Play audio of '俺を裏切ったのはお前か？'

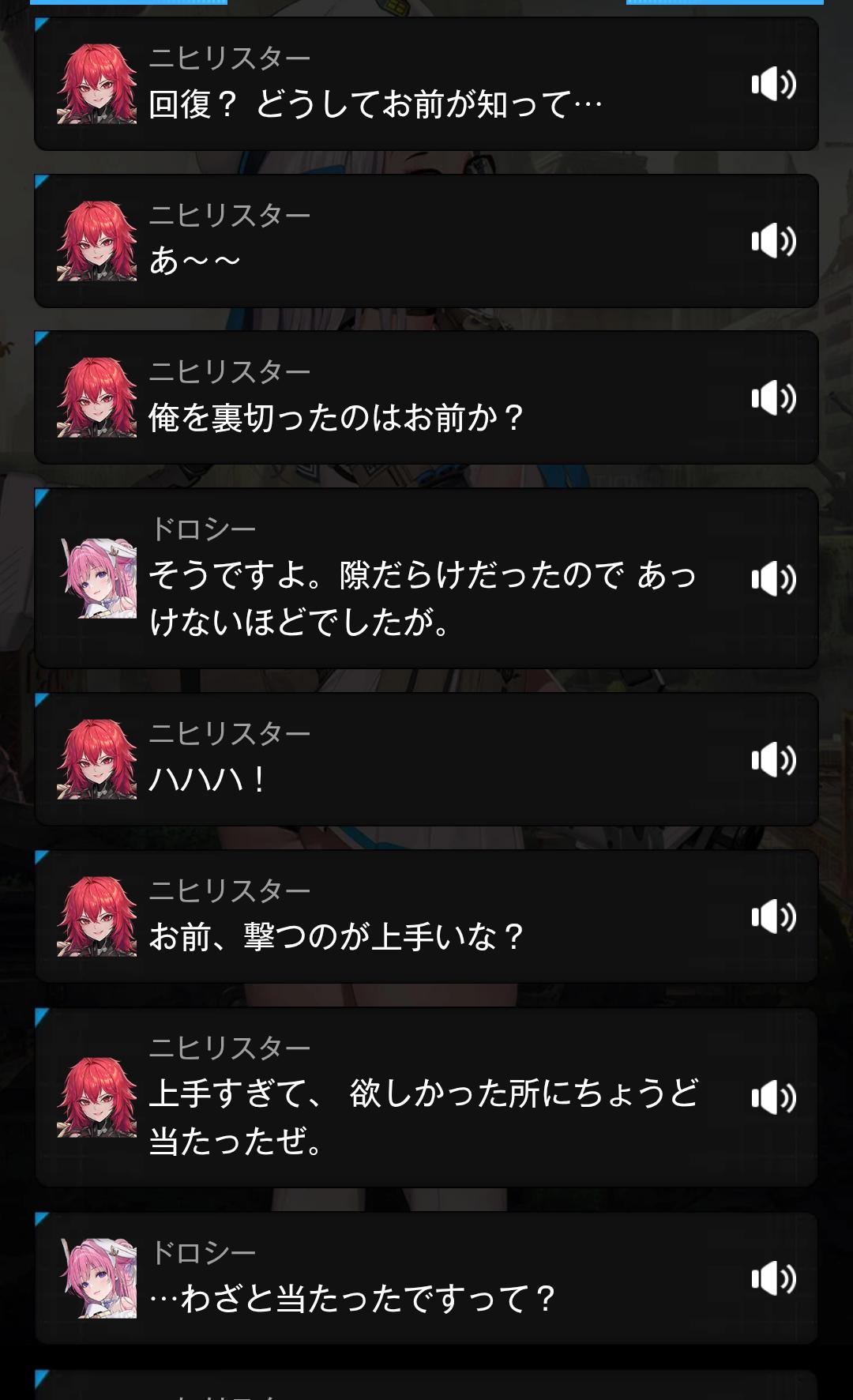point(773,397)
